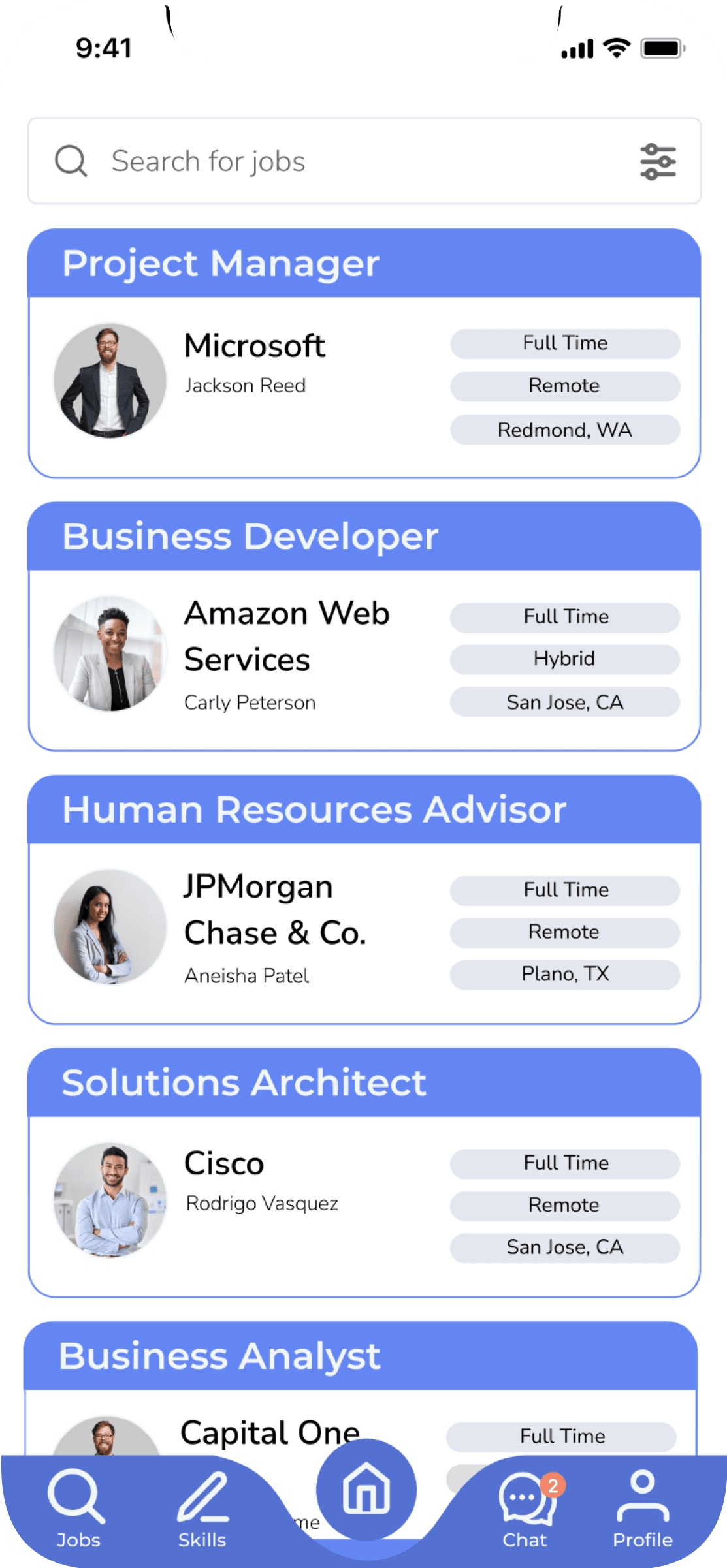The width and height of the screenshot is (727, 1568).
Task: Tap the Search for jobs field
Action: click(364, 161)
